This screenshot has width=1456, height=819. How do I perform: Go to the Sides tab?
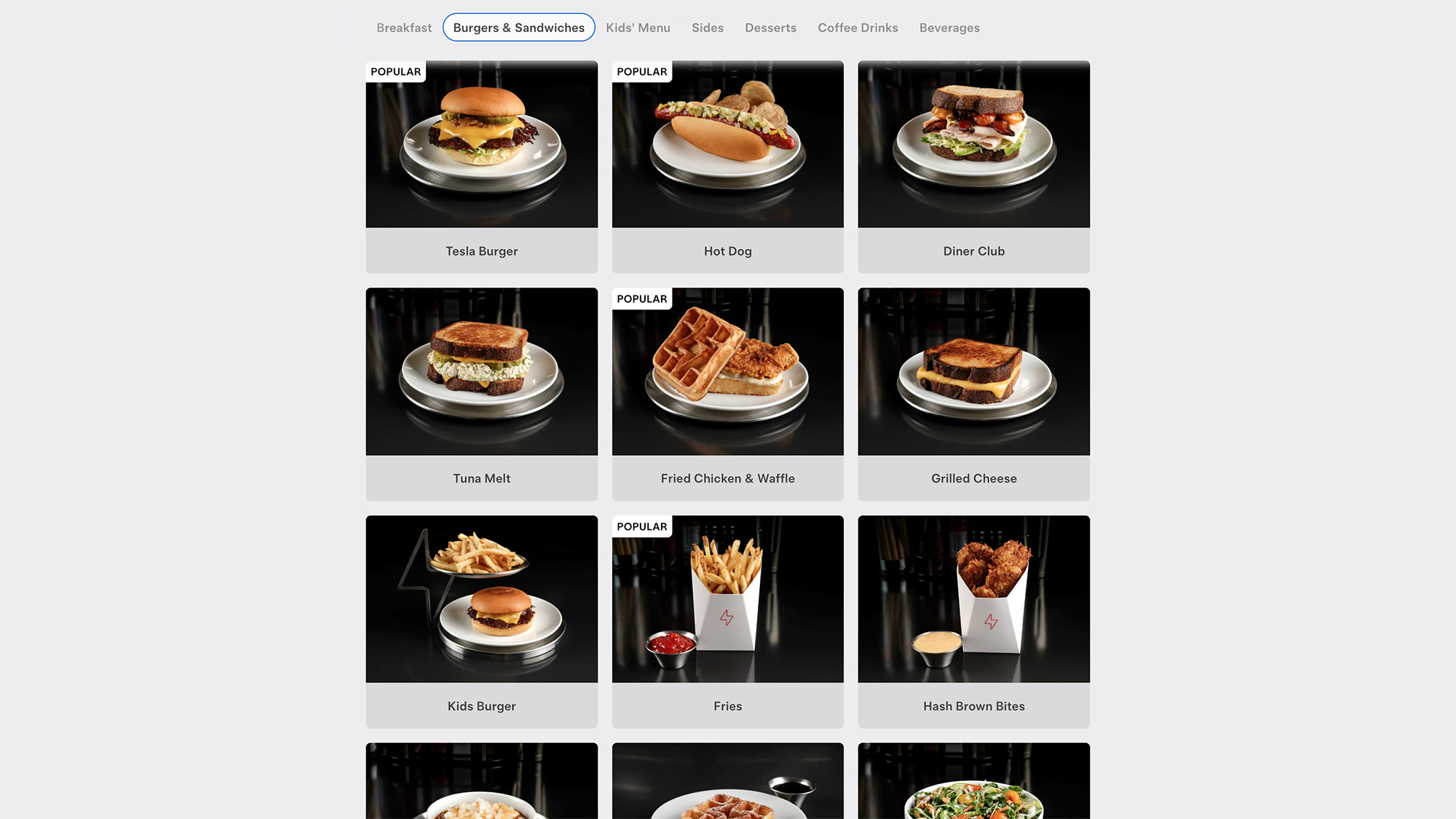[x=707, y=28]
